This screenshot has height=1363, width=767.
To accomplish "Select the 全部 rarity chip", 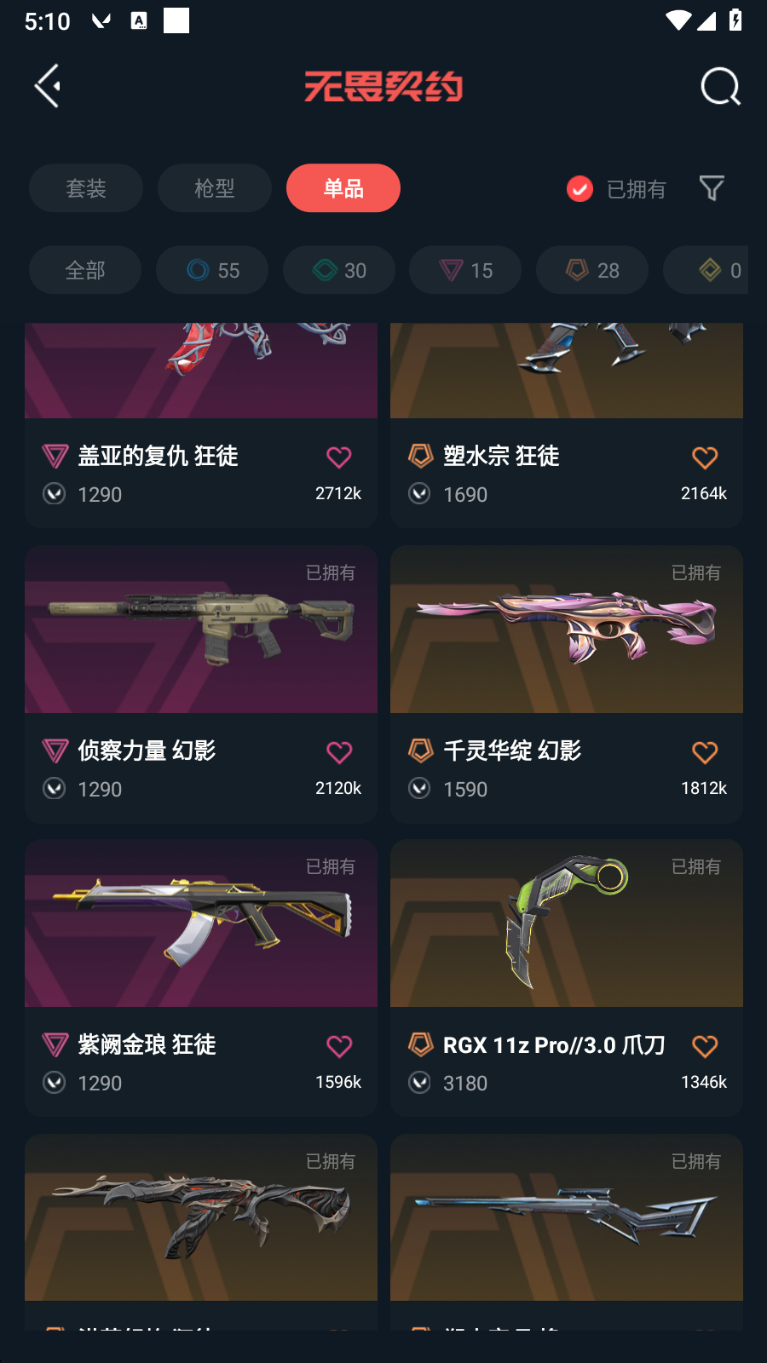I will coord(85,270).
